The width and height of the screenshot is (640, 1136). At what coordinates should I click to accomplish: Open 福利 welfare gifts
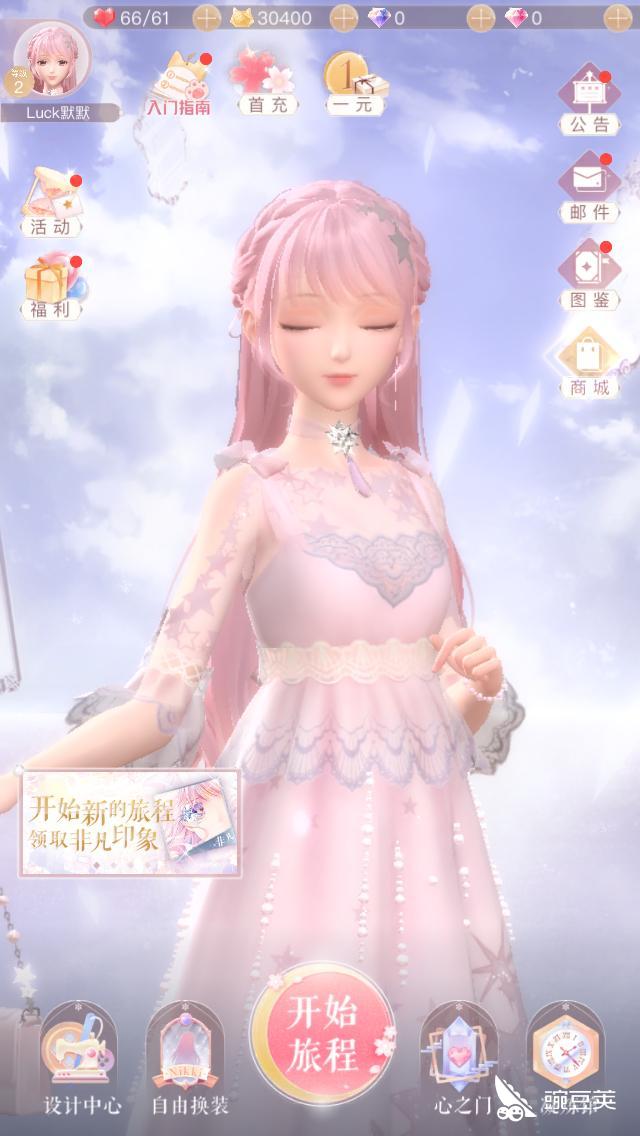point(51,286)
